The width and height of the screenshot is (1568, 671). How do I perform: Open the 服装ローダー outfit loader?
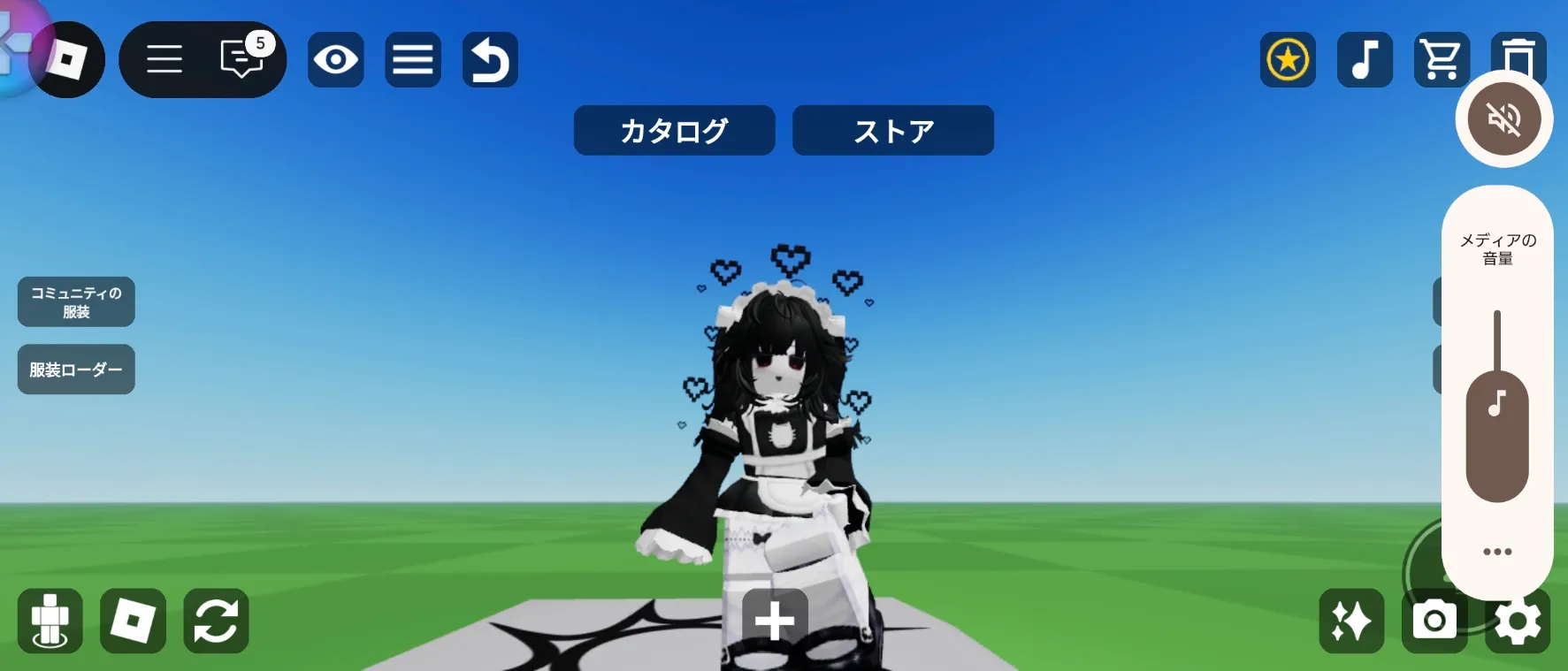76,370
